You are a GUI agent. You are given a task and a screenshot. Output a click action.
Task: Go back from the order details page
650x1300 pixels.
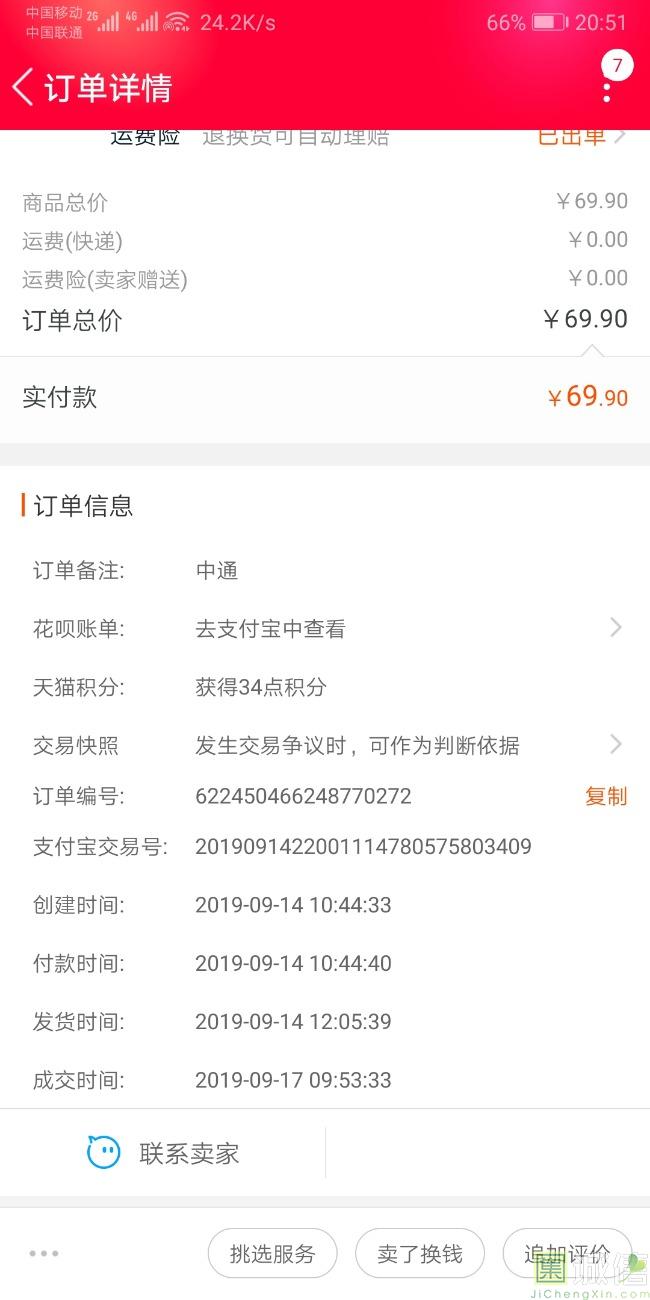coord(23,88)
